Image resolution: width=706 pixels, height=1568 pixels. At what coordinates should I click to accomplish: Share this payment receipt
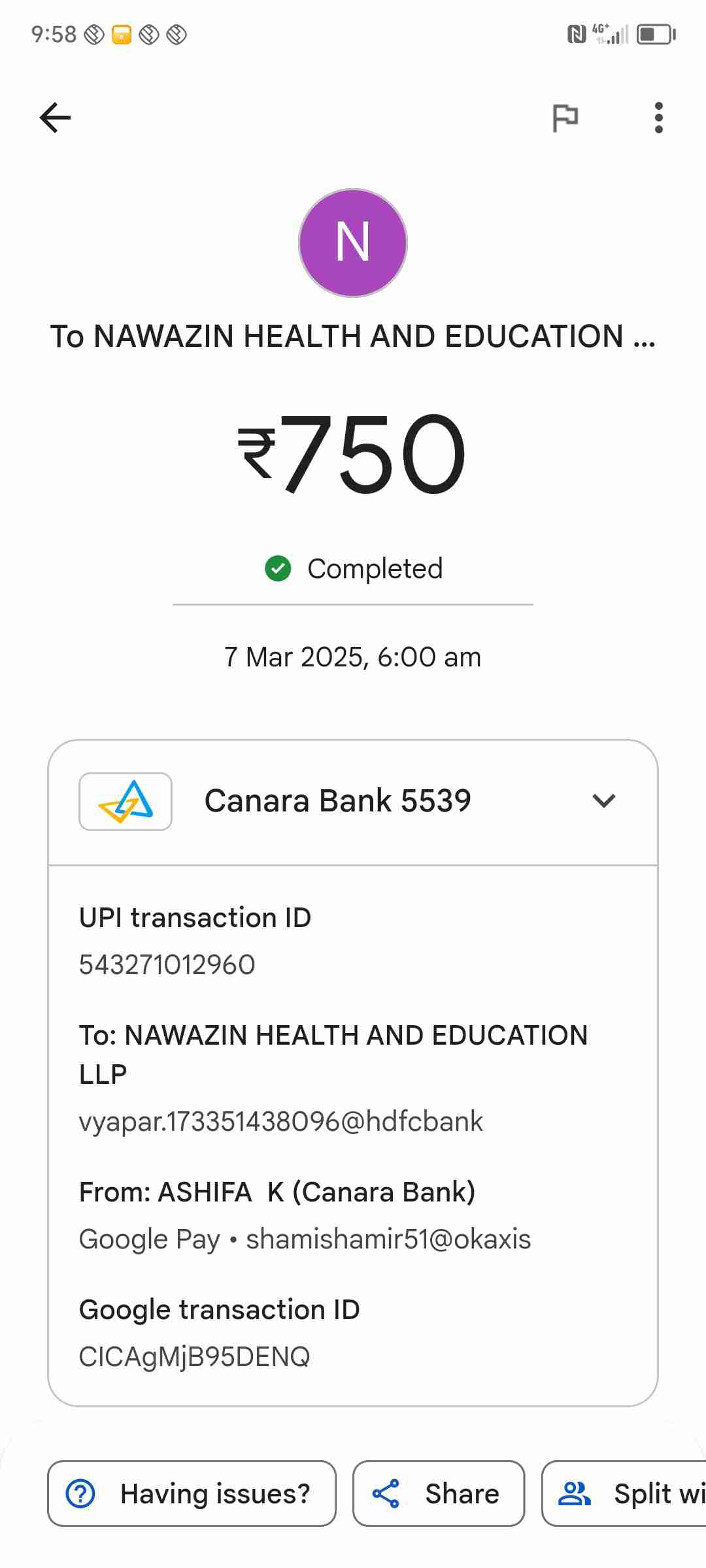(x=438, y=1494)
